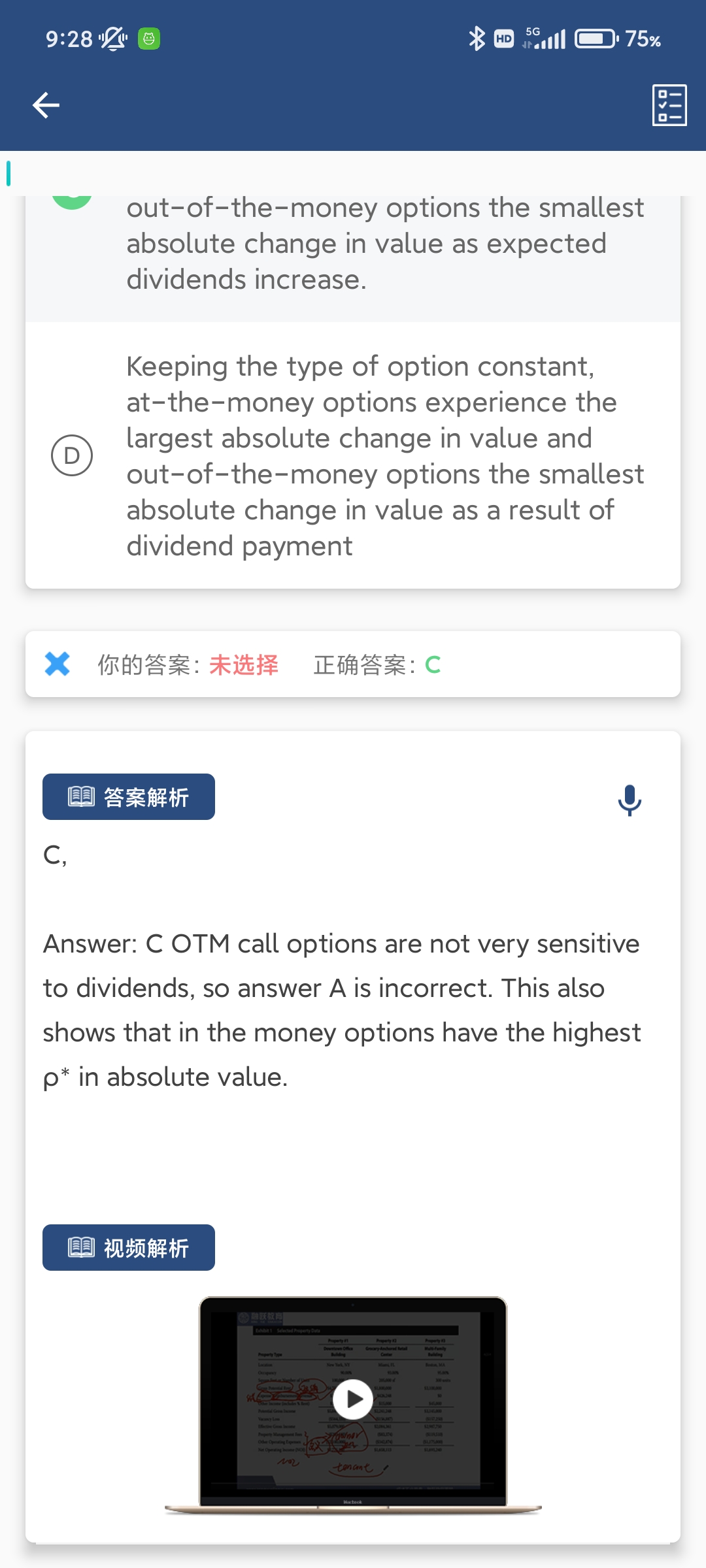Play the video explanation

tap(353, 1399)
